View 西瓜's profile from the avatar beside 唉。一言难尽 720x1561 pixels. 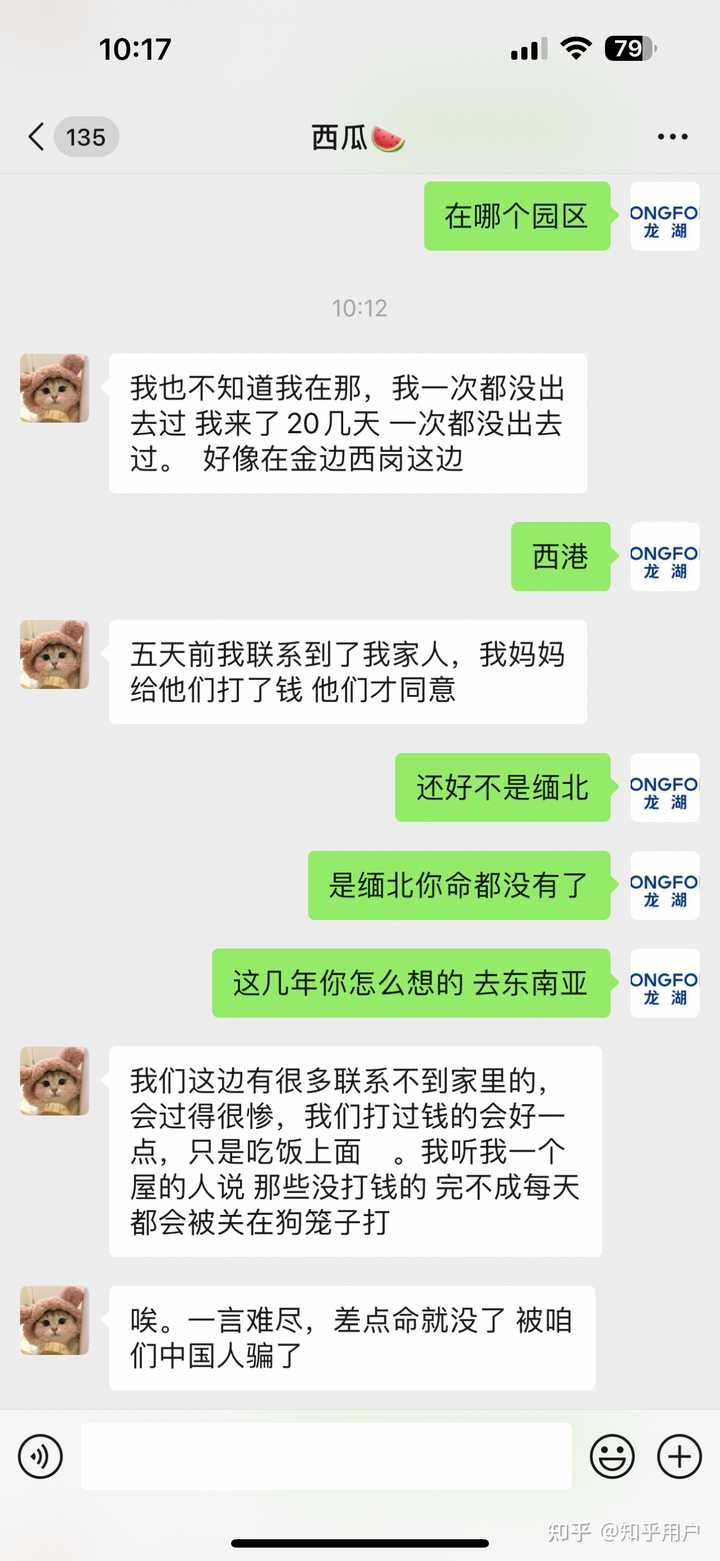(x=54, y=1320)
